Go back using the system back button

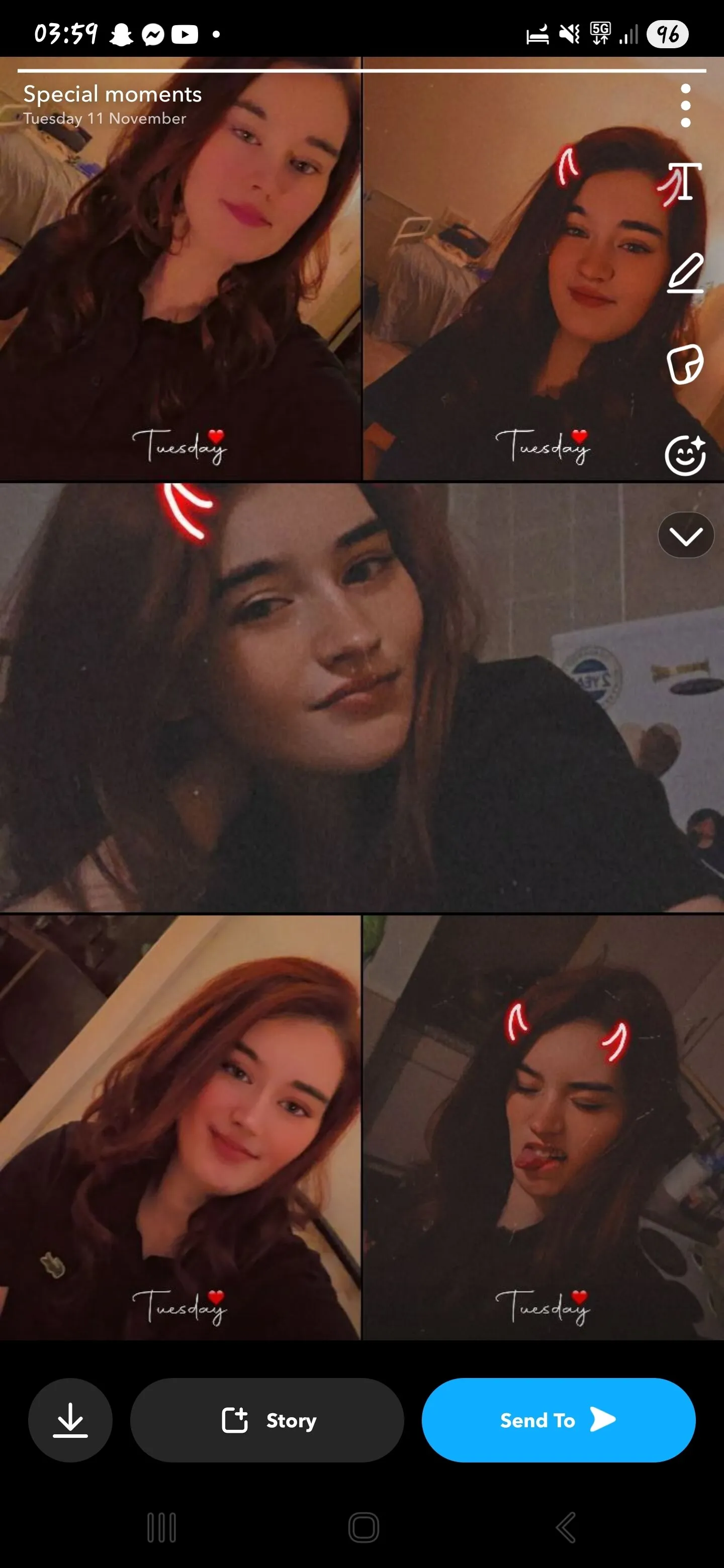(x=566, y=1527)
